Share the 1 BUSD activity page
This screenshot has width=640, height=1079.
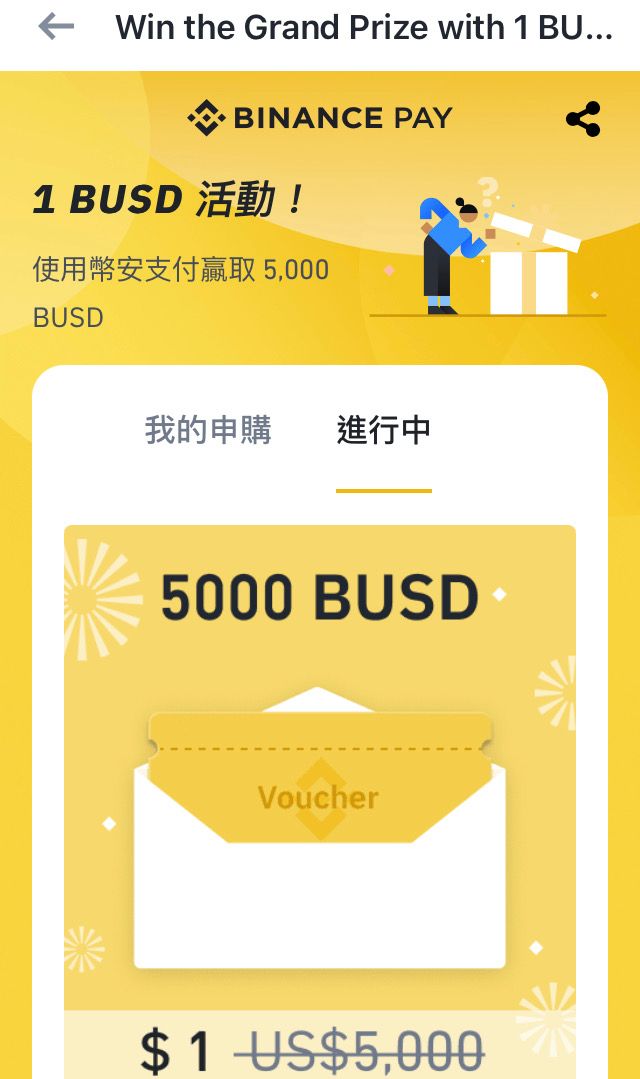coord(583,120)
